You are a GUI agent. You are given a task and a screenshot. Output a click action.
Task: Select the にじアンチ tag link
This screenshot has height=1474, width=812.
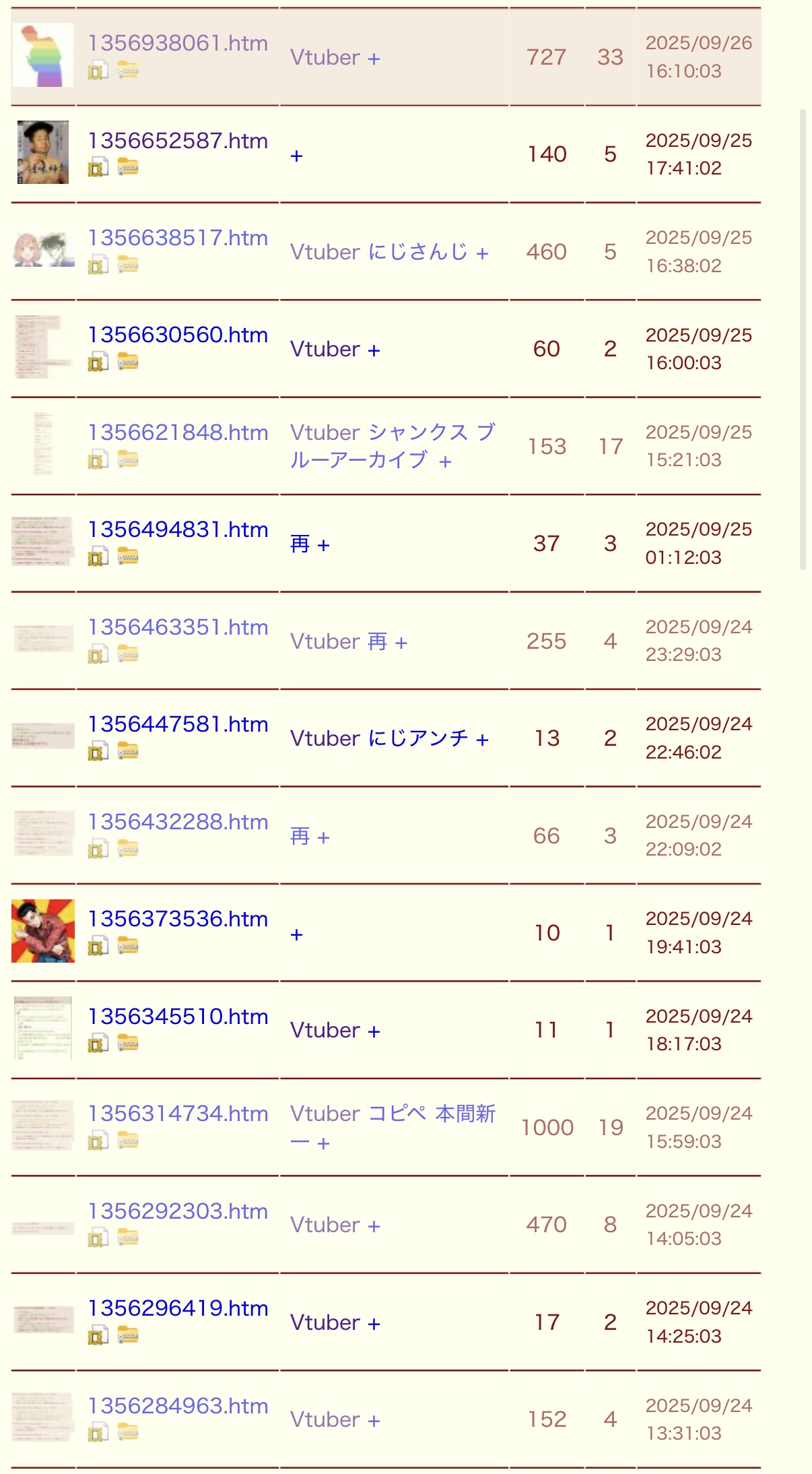(x=417, y=739)
